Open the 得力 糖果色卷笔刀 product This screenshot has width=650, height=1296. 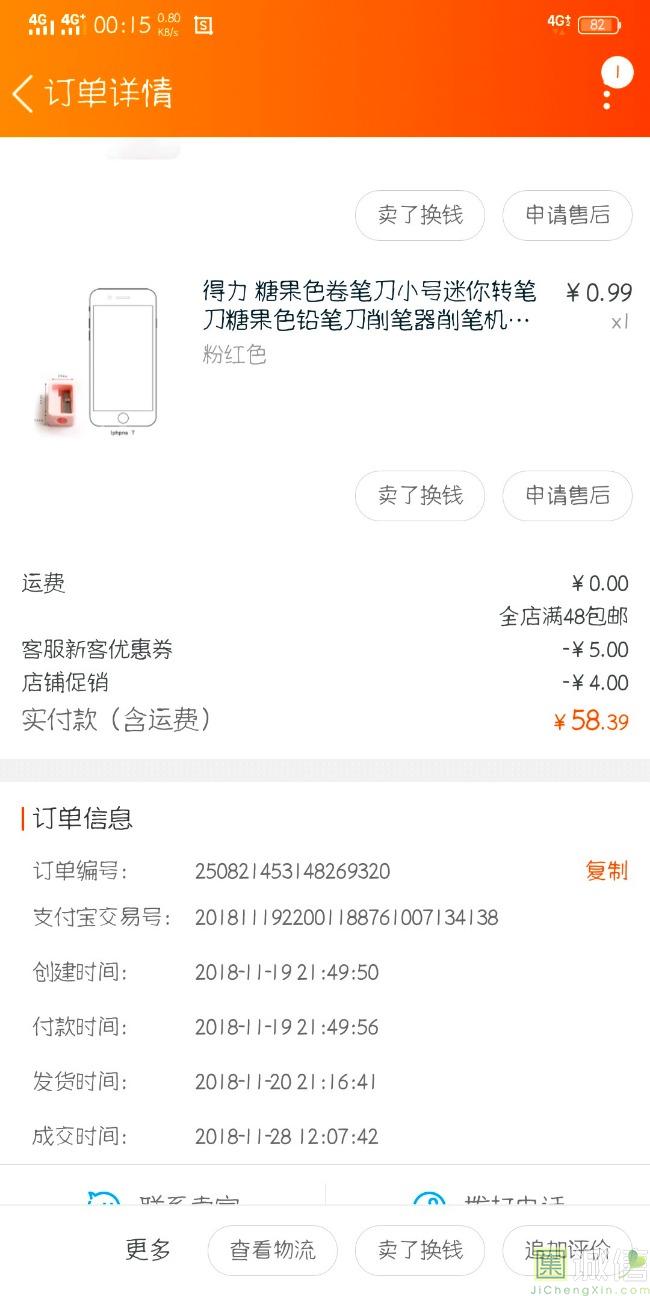pos(370,306)
